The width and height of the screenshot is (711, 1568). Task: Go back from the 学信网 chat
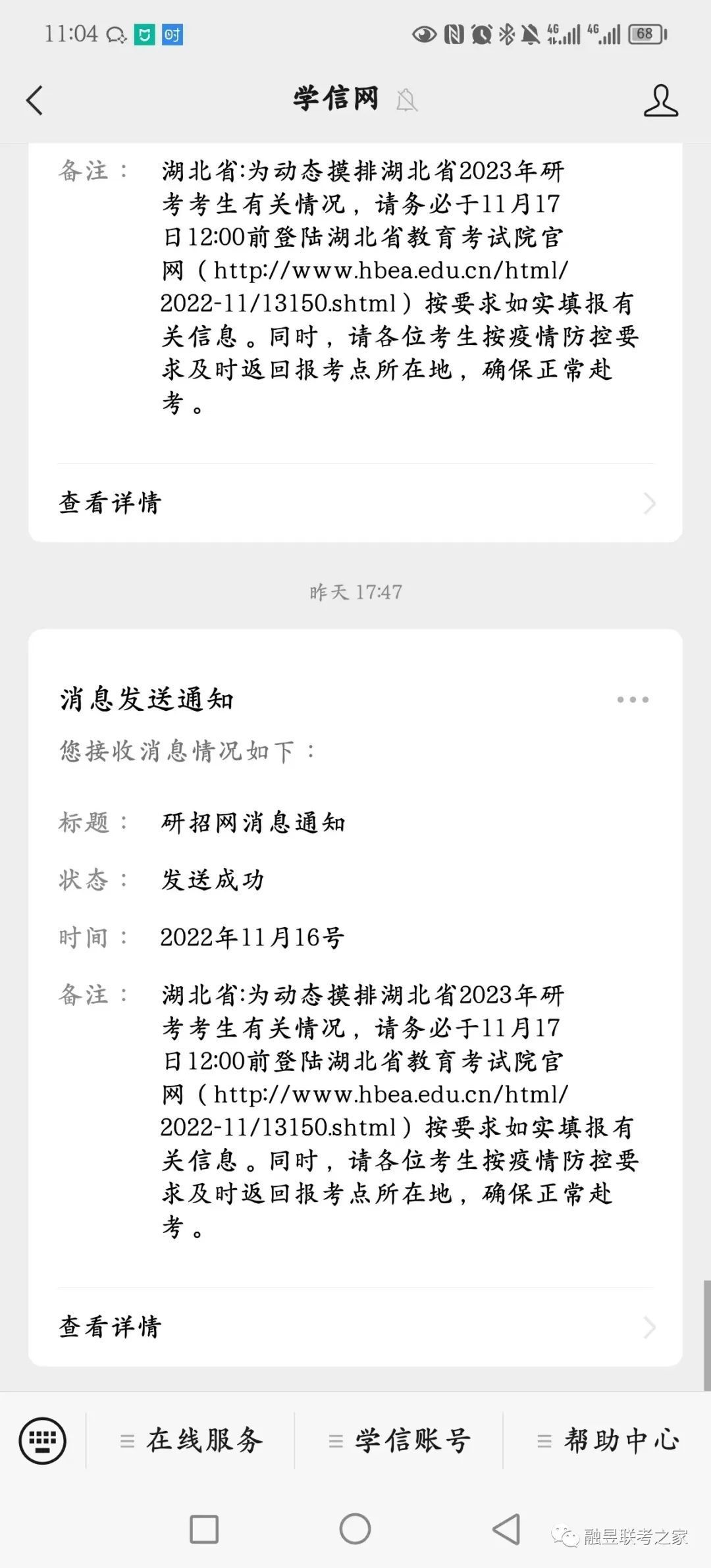[35, 100]
